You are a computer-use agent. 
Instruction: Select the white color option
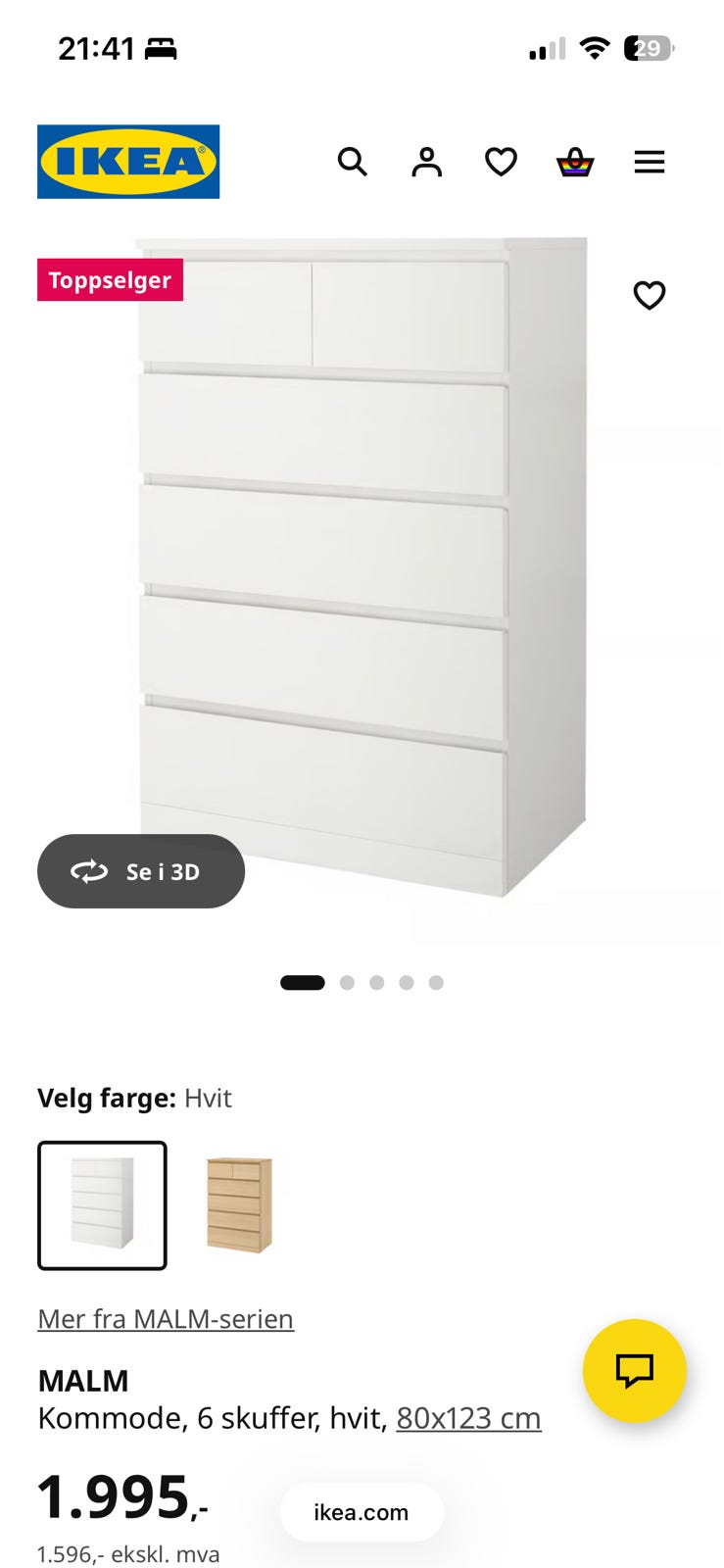[102, 1205]
